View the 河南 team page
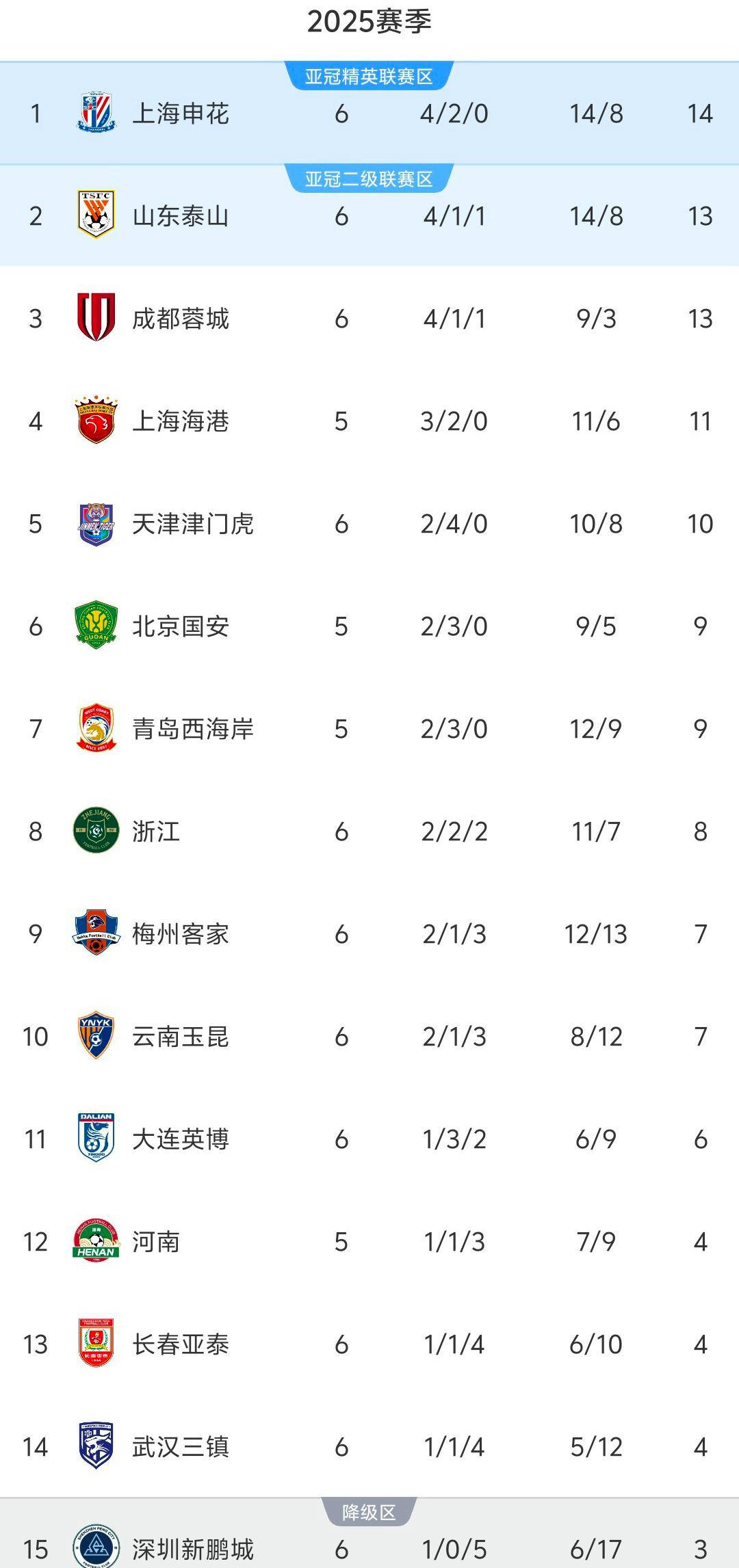The height and width of the screenshot is (1568, 739). [x=369, y=1242]
